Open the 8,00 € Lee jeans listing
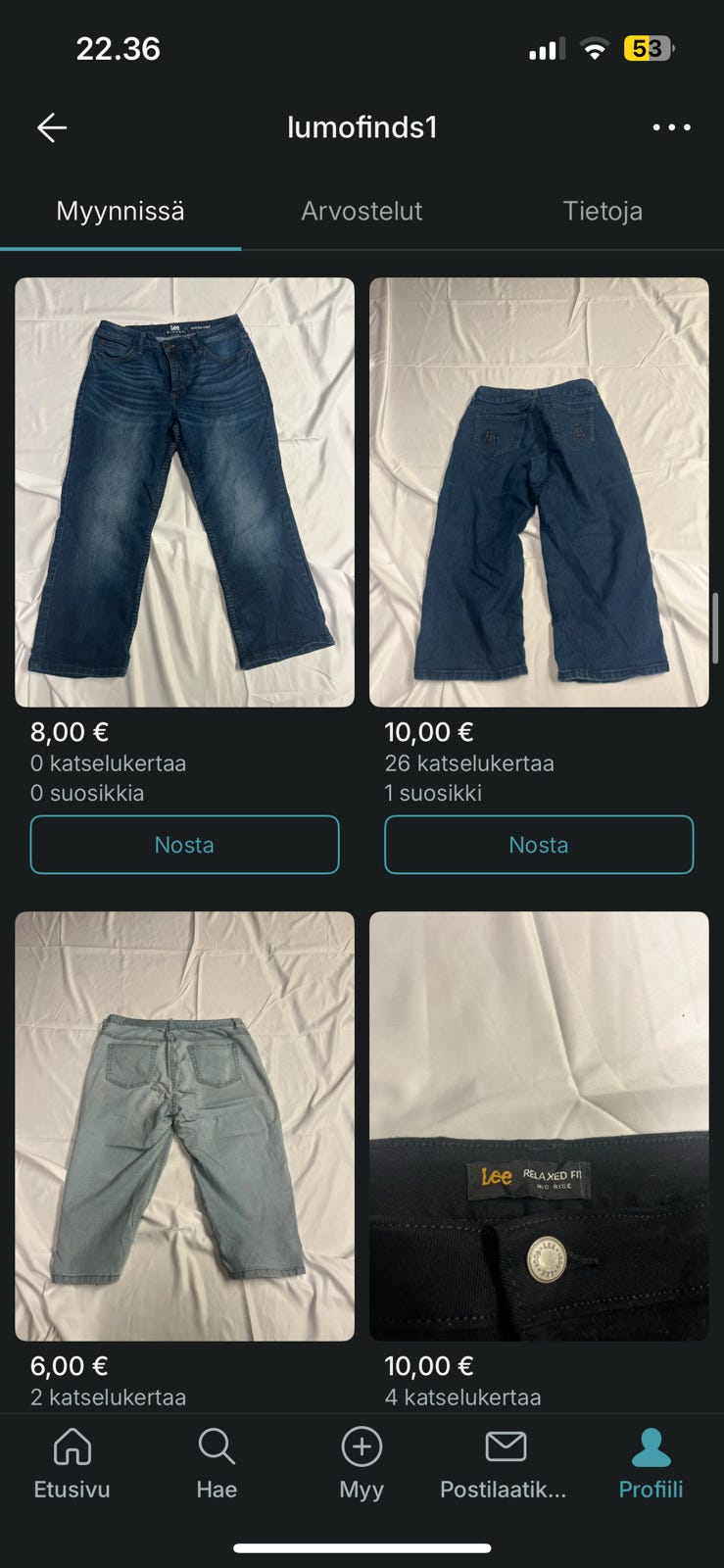 click(184, 492)
